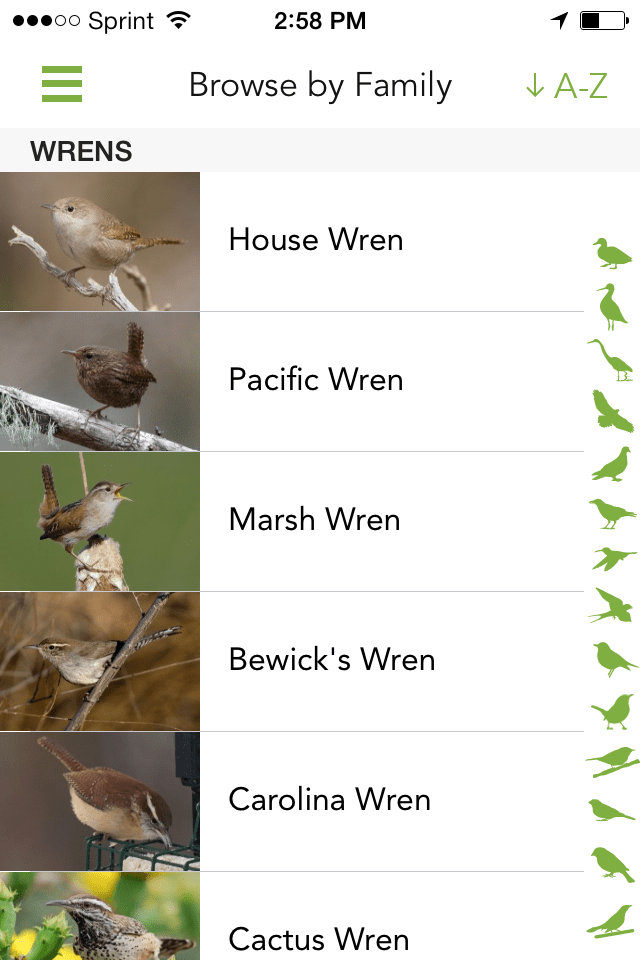Jump to the pigeon family silhouette
640x960 pixels.
611,464
